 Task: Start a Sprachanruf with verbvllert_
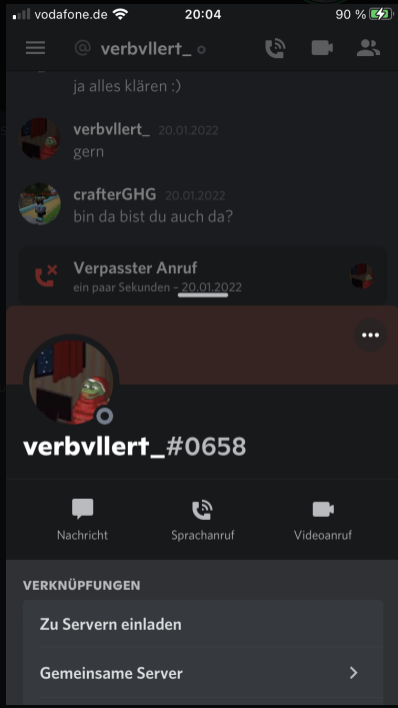pyautogui.click(x=202, y=519)
